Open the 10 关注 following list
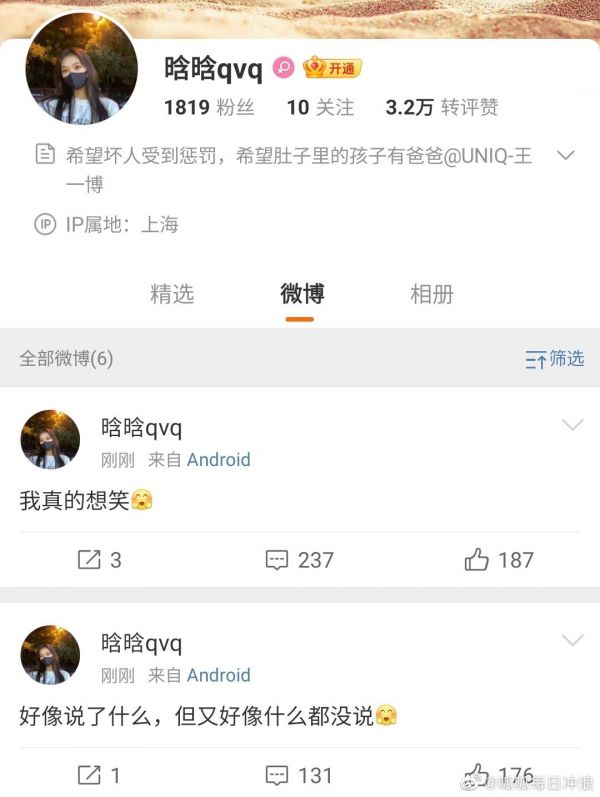 coord(320,108)
